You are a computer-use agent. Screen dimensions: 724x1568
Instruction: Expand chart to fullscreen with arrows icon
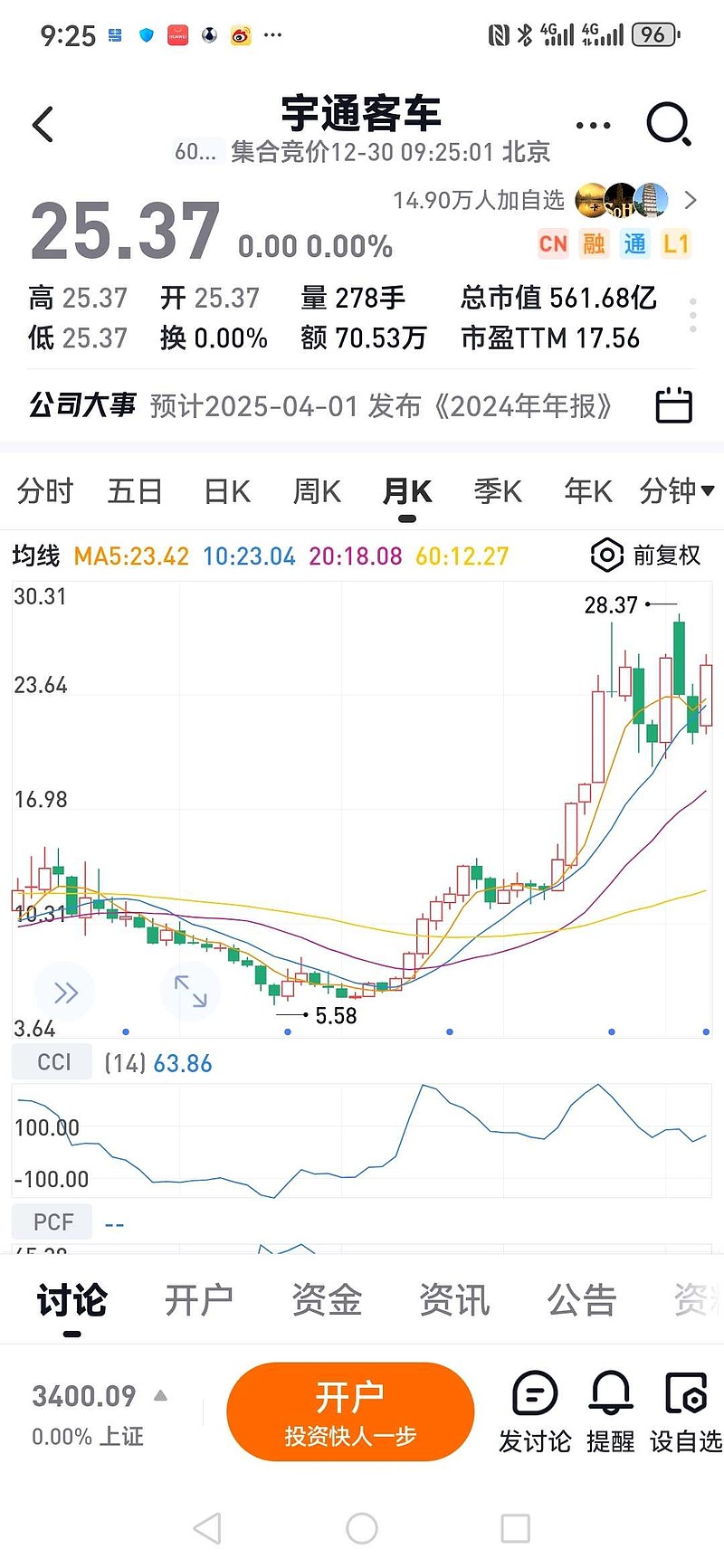190,992
